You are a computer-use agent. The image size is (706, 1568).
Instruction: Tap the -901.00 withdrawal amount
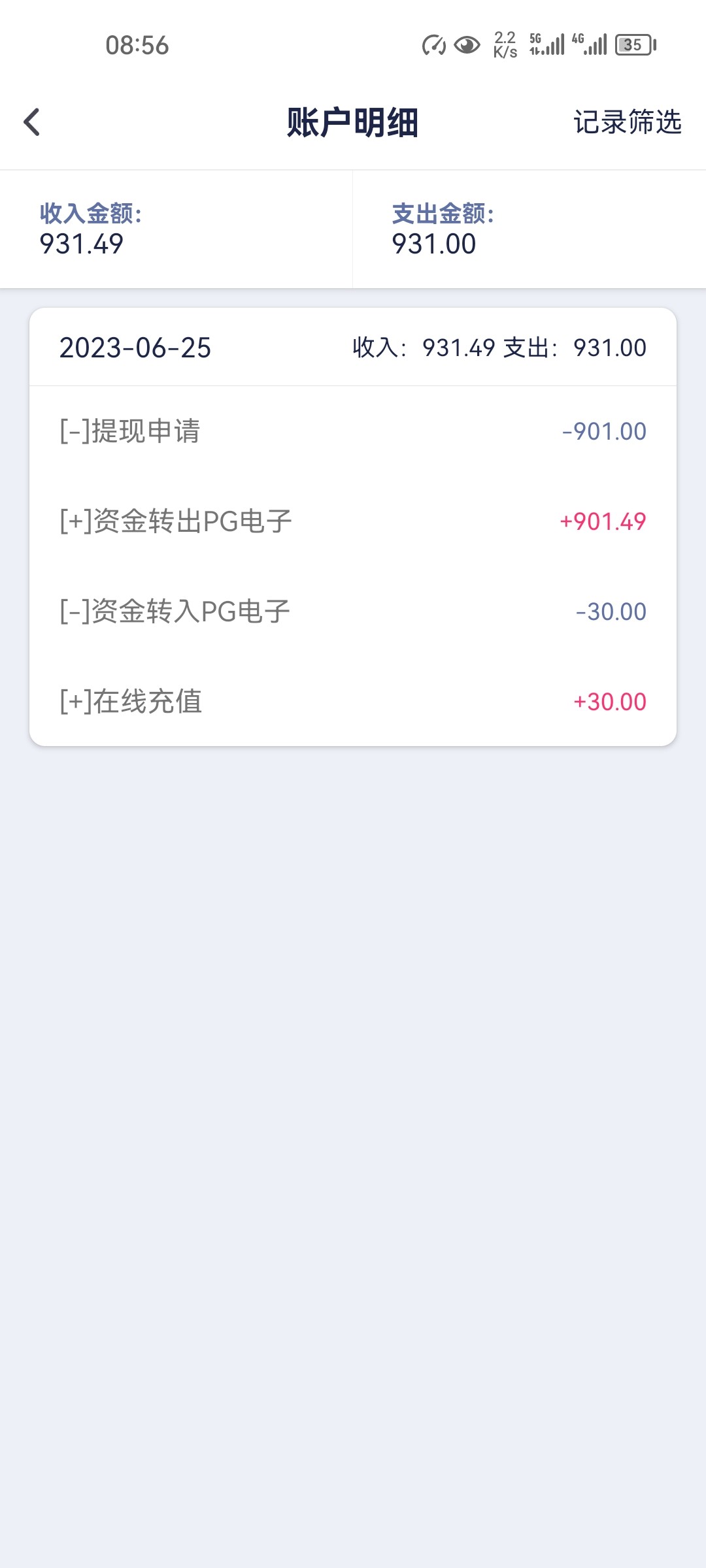pyautogui.click(x=604, y=431)
